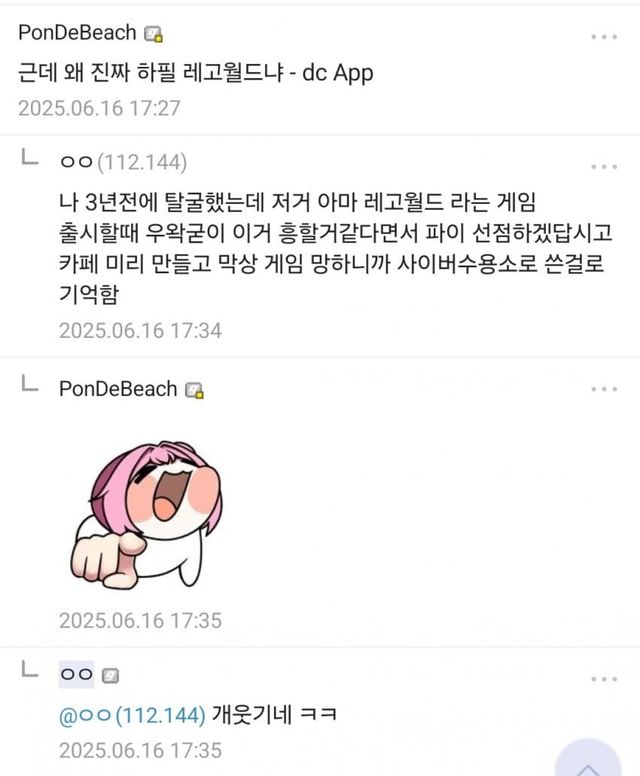Image resolution: width=640 pixels, height=776 pixels.
Task: Open overflow menu on PonDeBeach's 17:27 comment
Action: point(604,37)
